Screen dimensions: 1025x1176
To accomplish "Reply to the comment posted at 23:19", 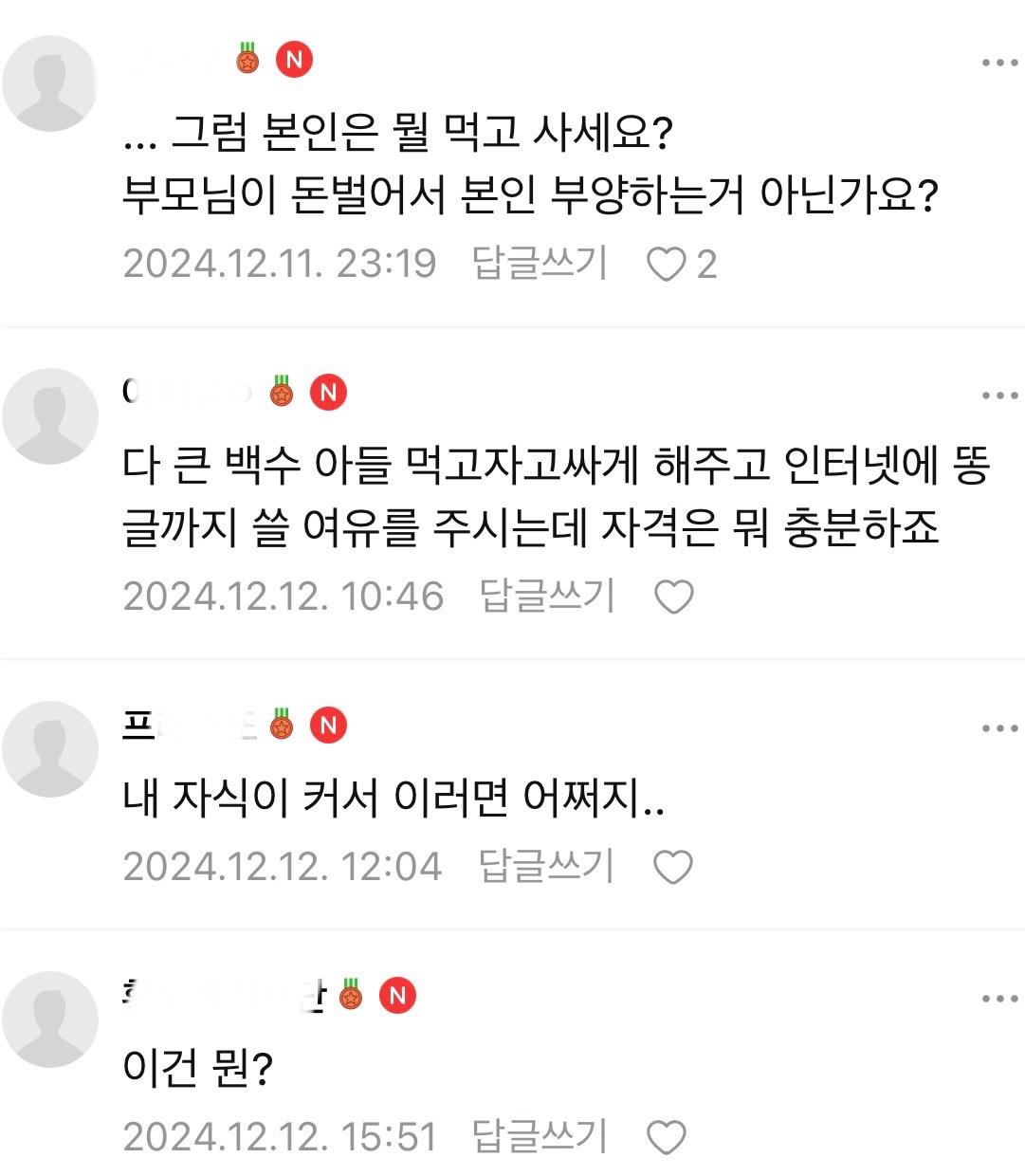I will pyautogui.click(x=540, y=264).
